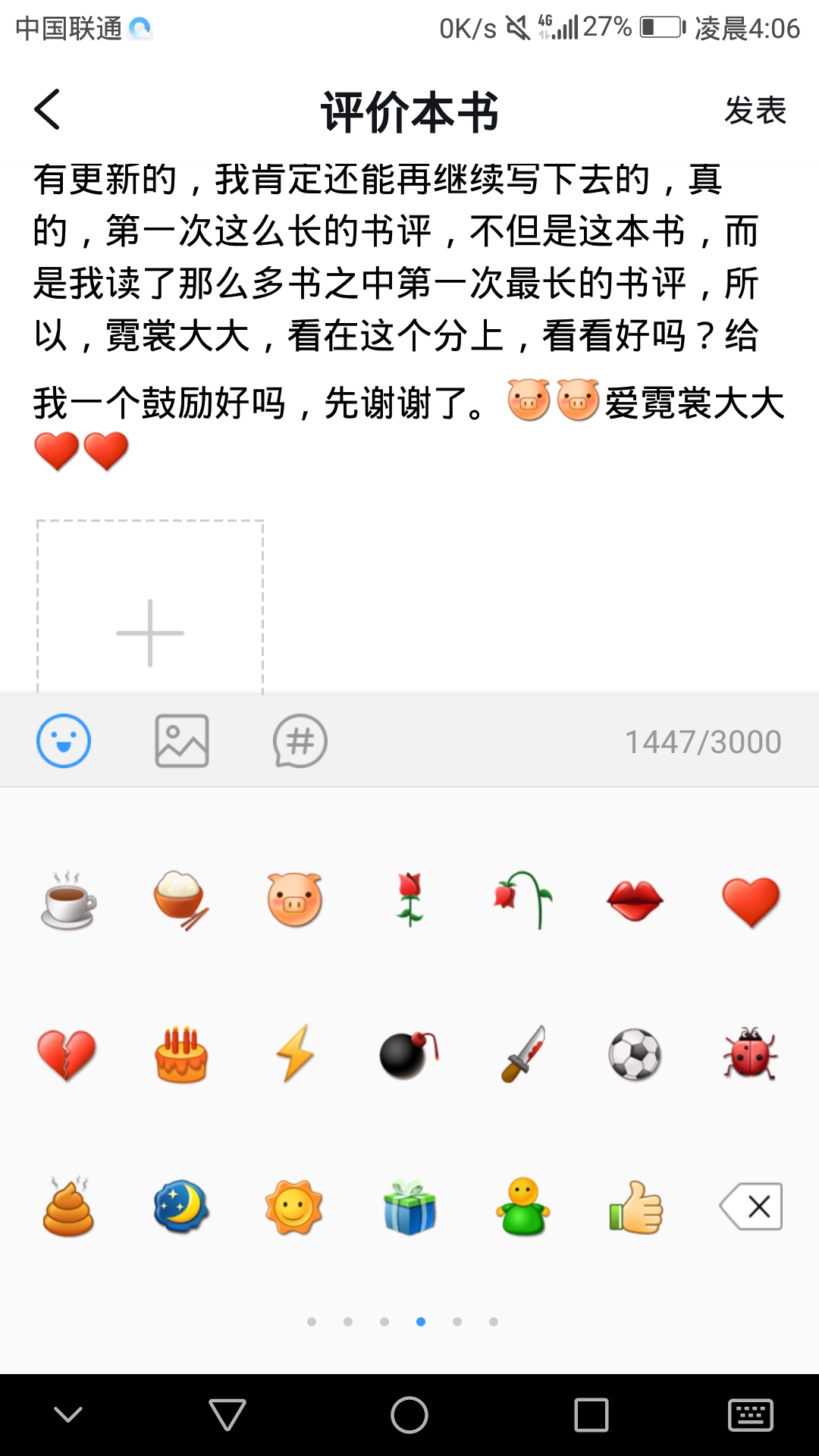
Task: Insert the red rose emoji
Action: [409, 901]
